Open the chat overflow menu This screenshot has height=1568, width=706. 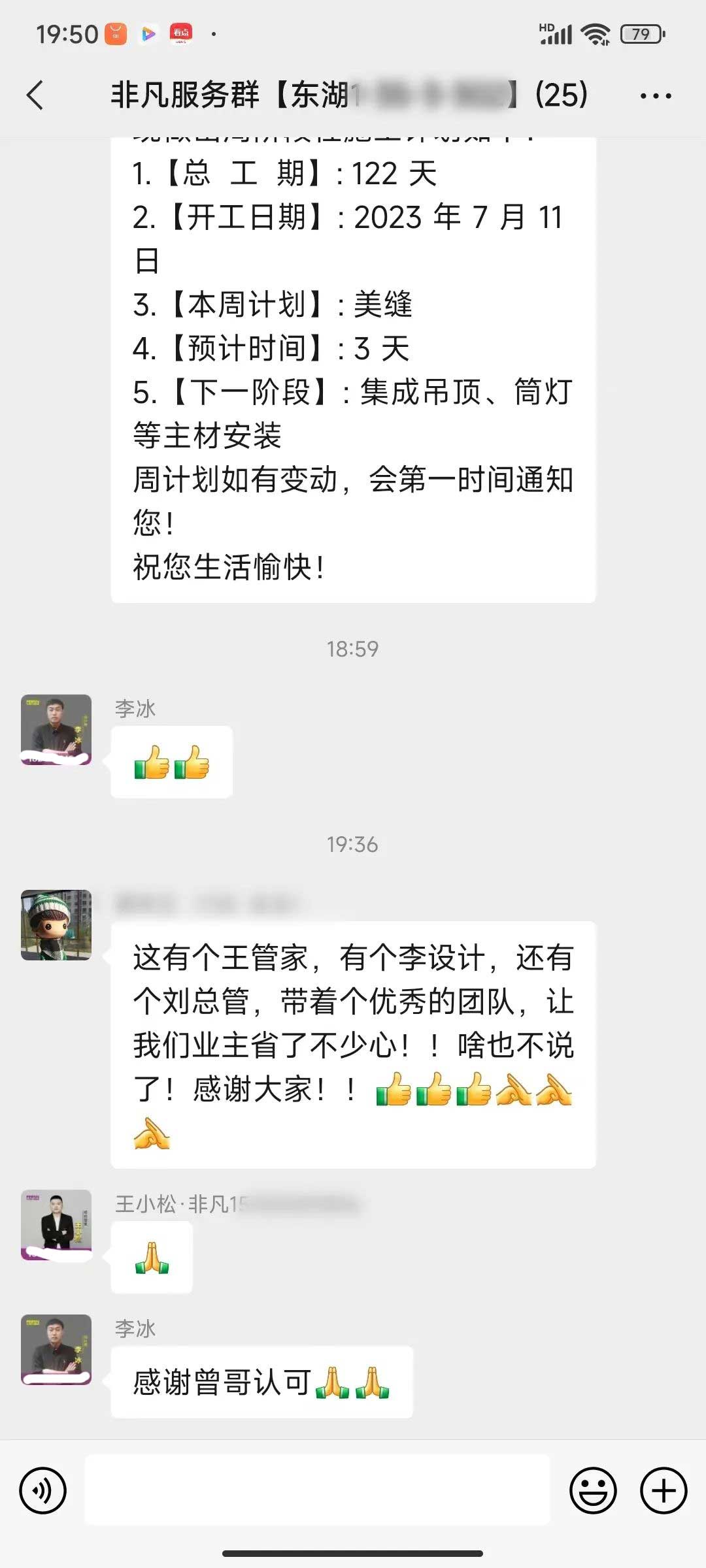[x=656, y=95]
